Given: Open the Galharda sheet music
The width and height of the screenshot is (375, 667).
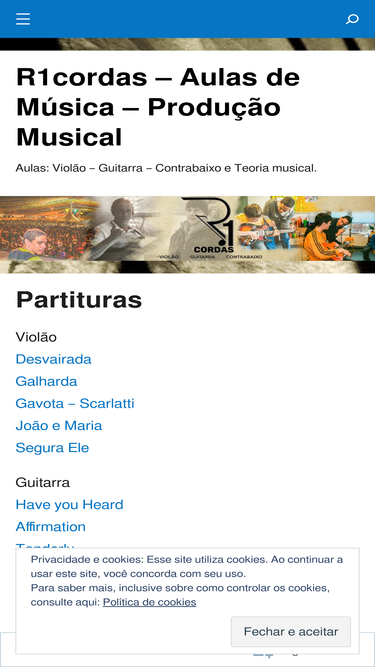Looking at the screenshot, I should (x=46, y=381).
